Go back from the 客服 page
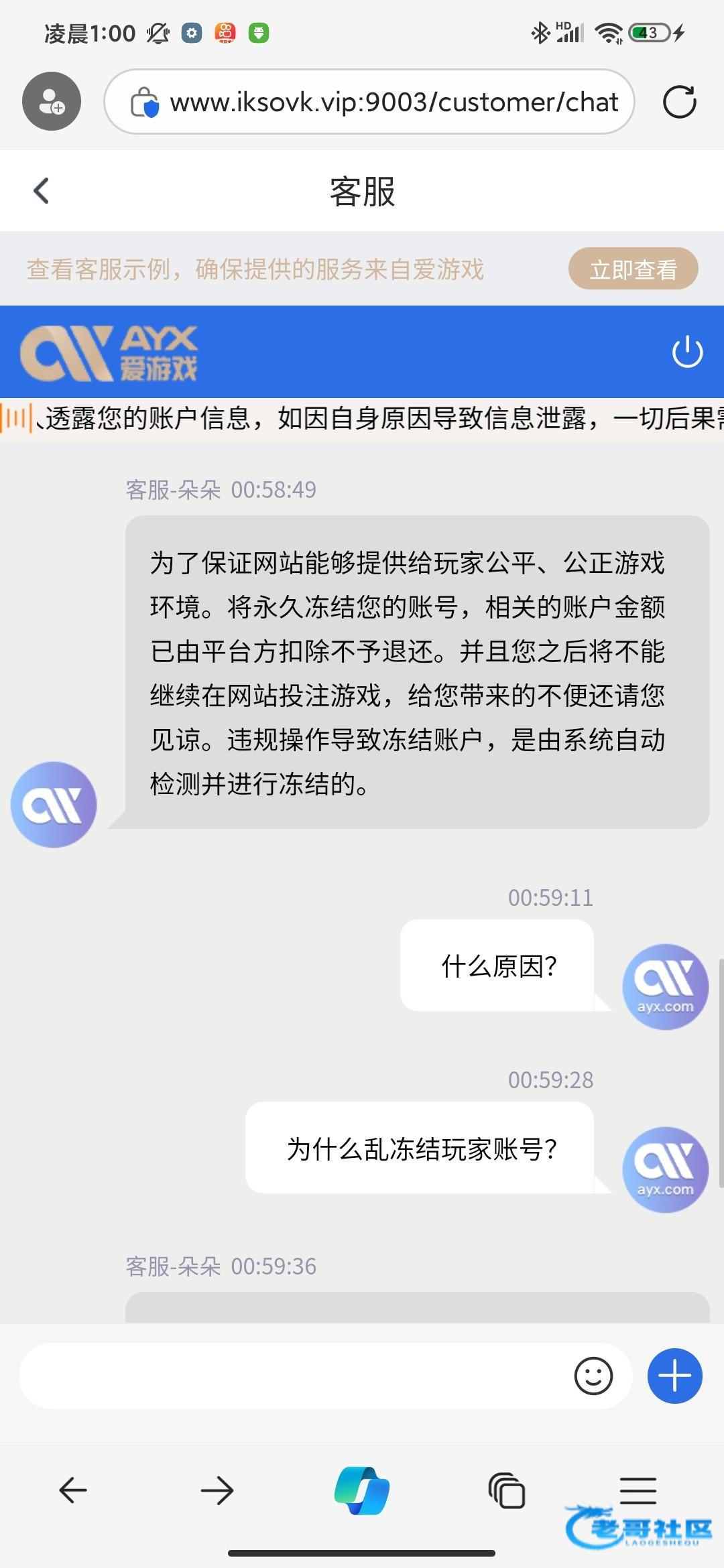The width and height of the screenshot is (724, 1568). (x=42, y=191)
